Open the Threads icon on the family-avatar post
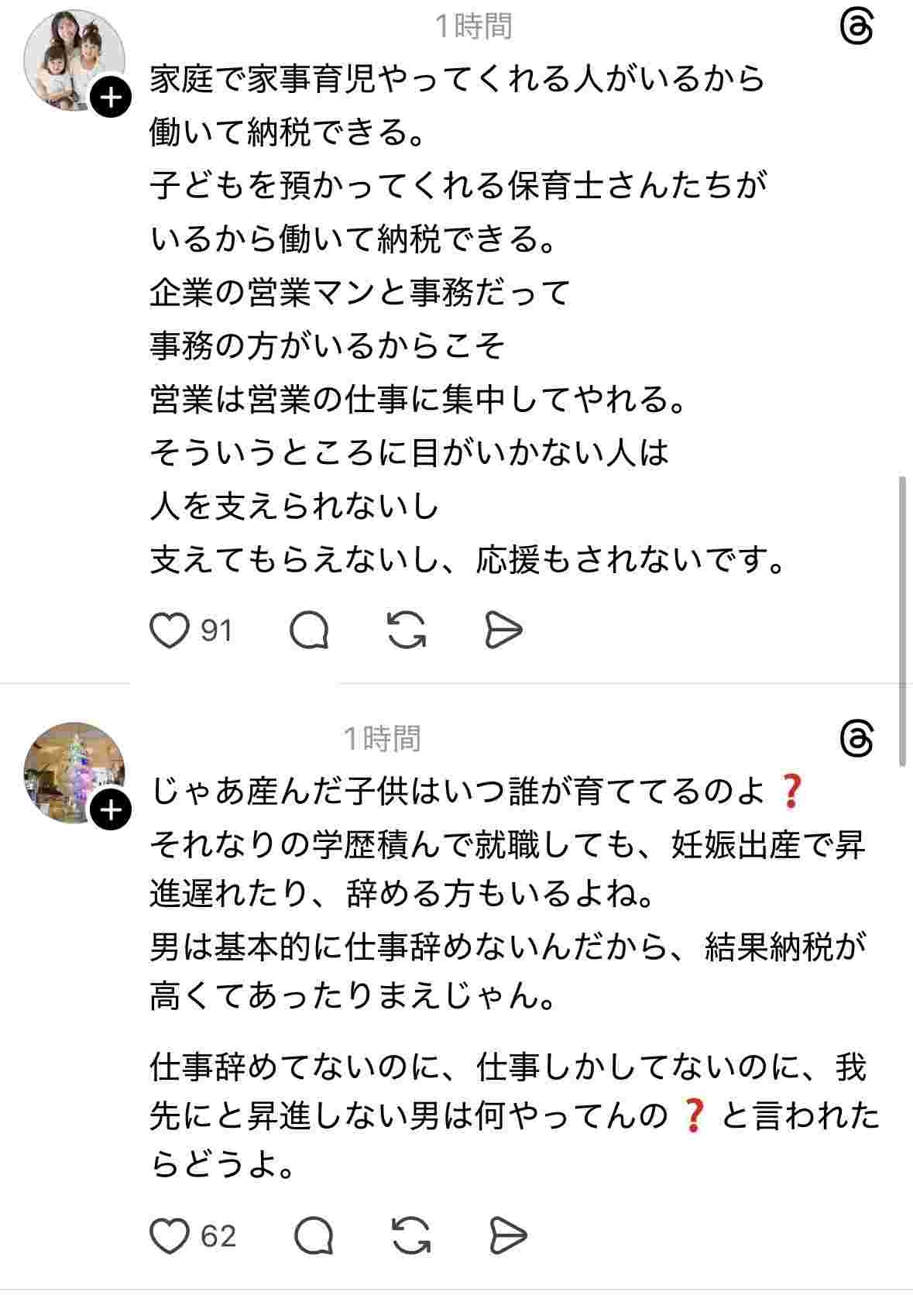The width and height of the screenshot is (913, 1316). pyautogui.click(x=856, y=29)
